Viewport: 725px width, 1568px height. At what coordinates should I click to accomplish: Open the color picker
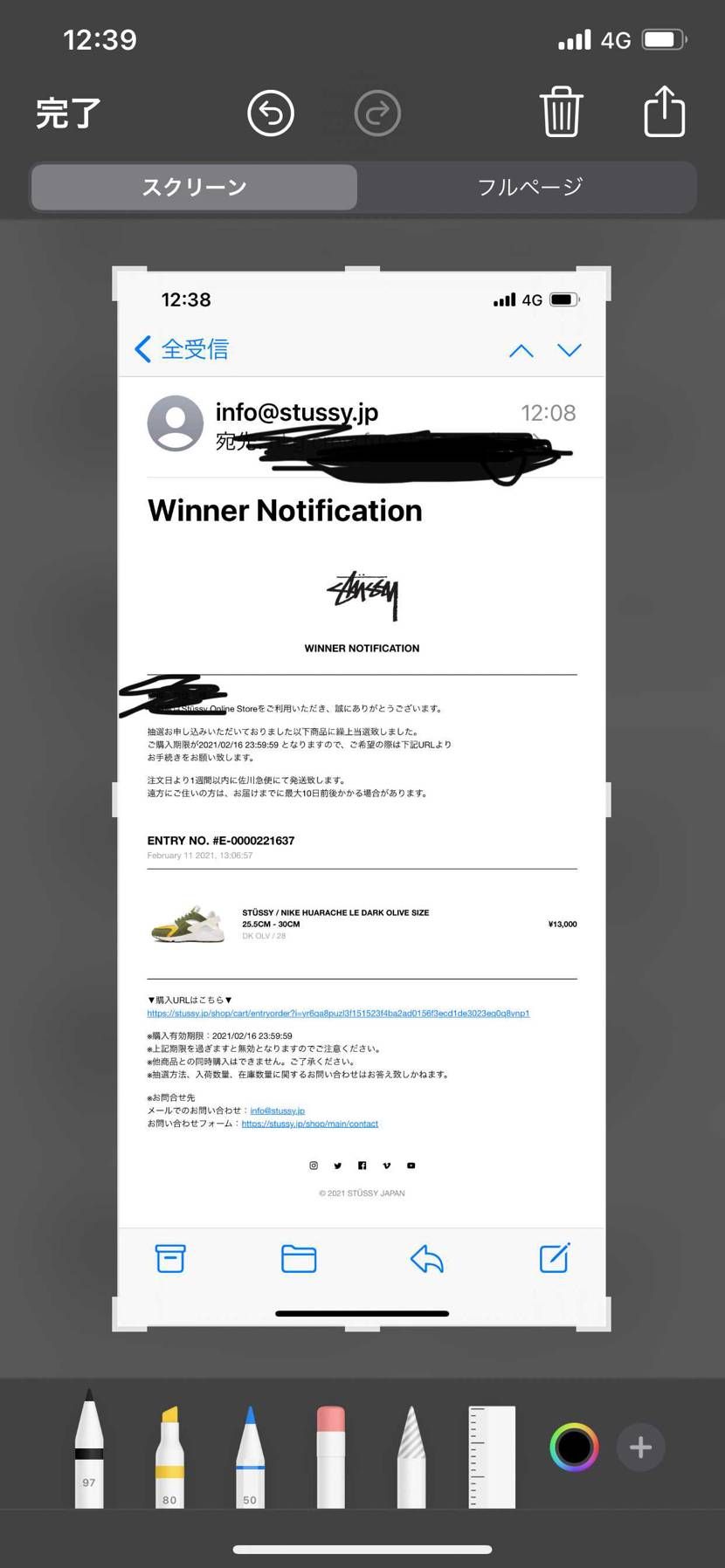574,1447
